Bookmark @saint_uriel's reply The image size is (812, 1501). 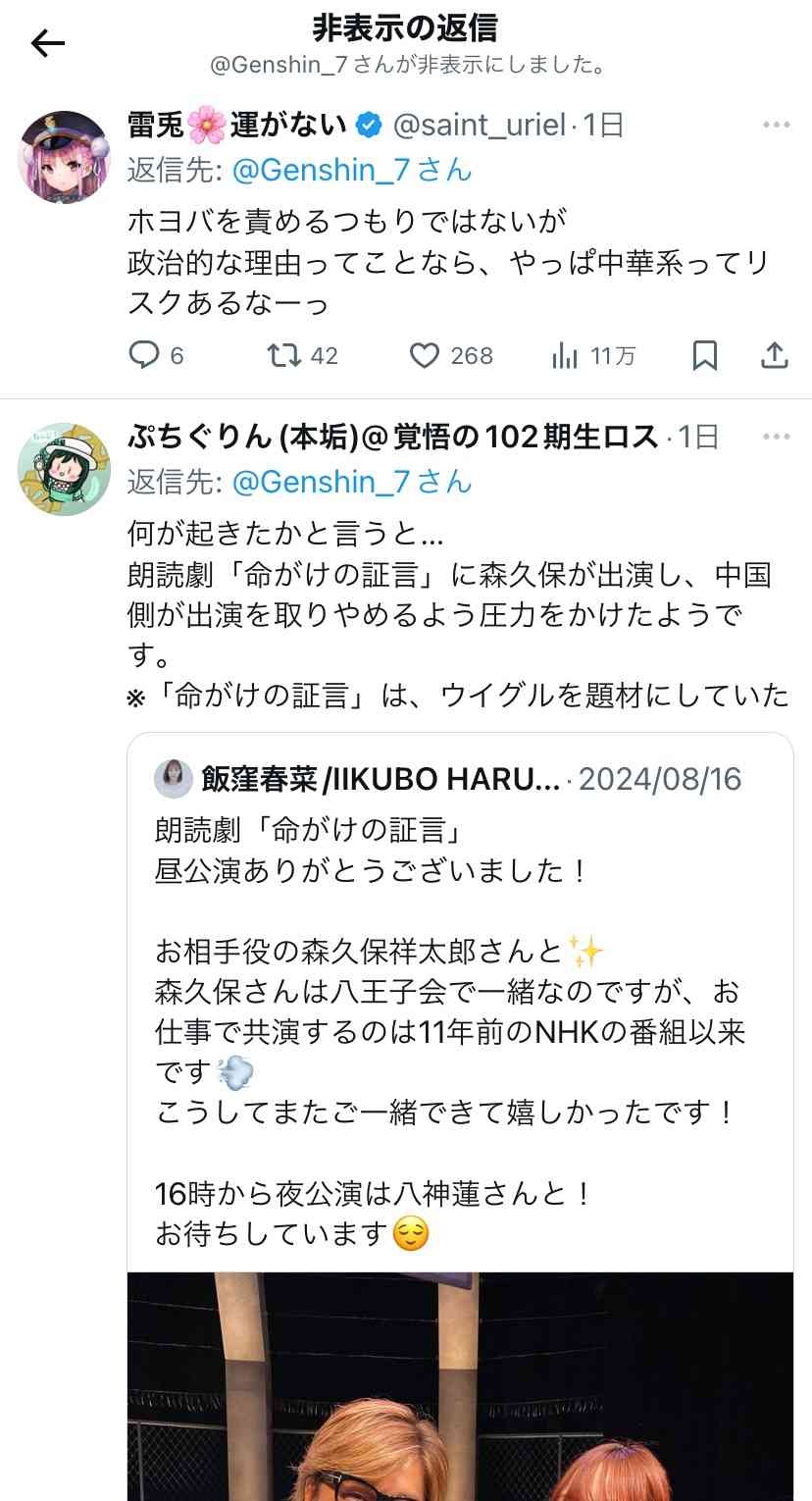704,355
